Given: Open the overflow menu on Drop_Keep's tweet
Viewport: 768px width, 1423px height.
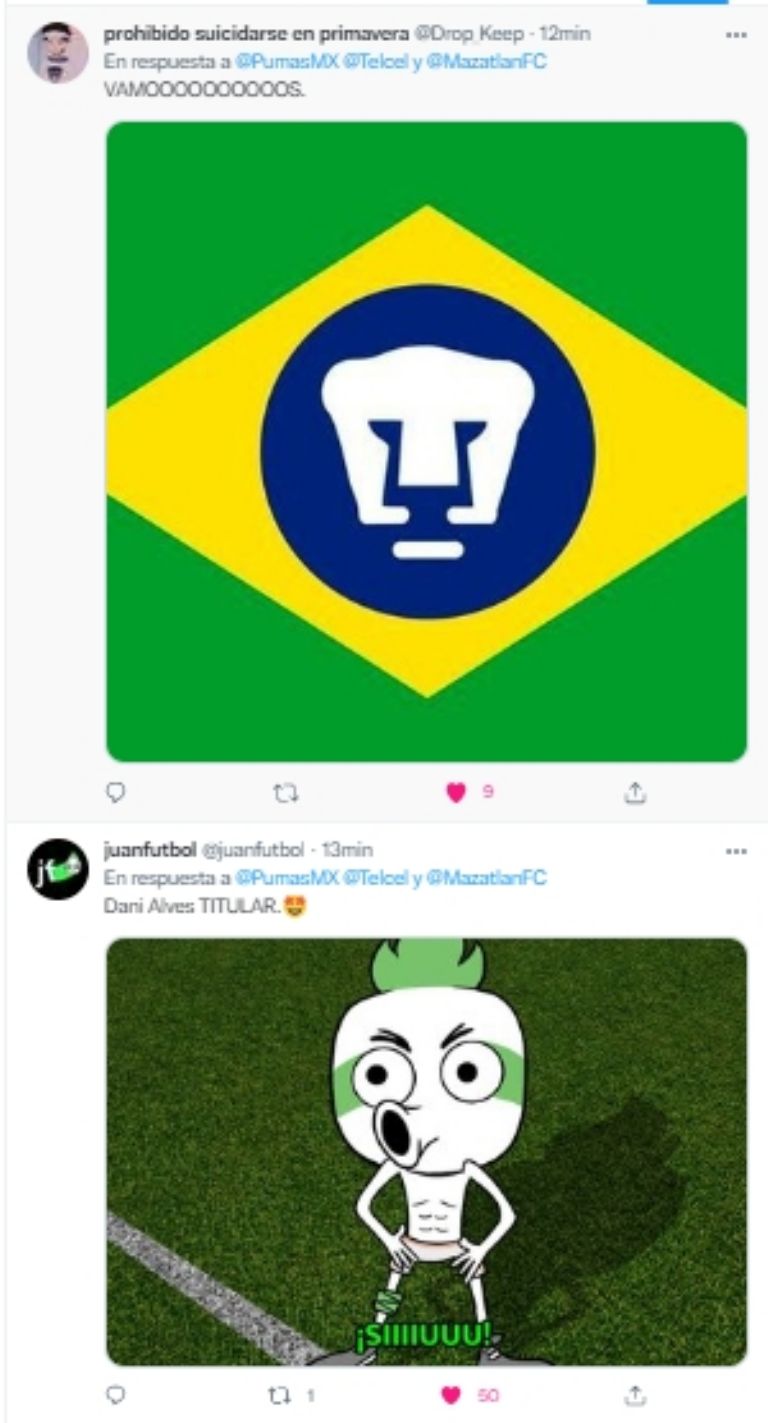Looking at the screenshot, I should pyautogui.click(x=736, y=35).
